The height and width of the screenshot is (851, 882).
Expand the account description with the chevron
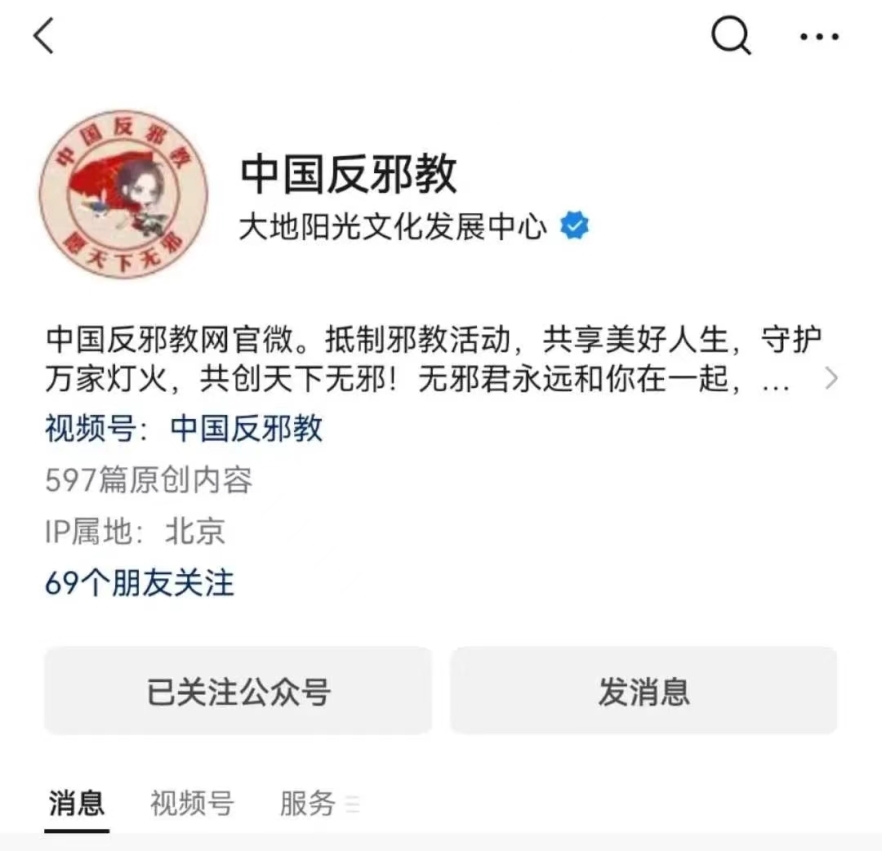(x=831, y=379)
